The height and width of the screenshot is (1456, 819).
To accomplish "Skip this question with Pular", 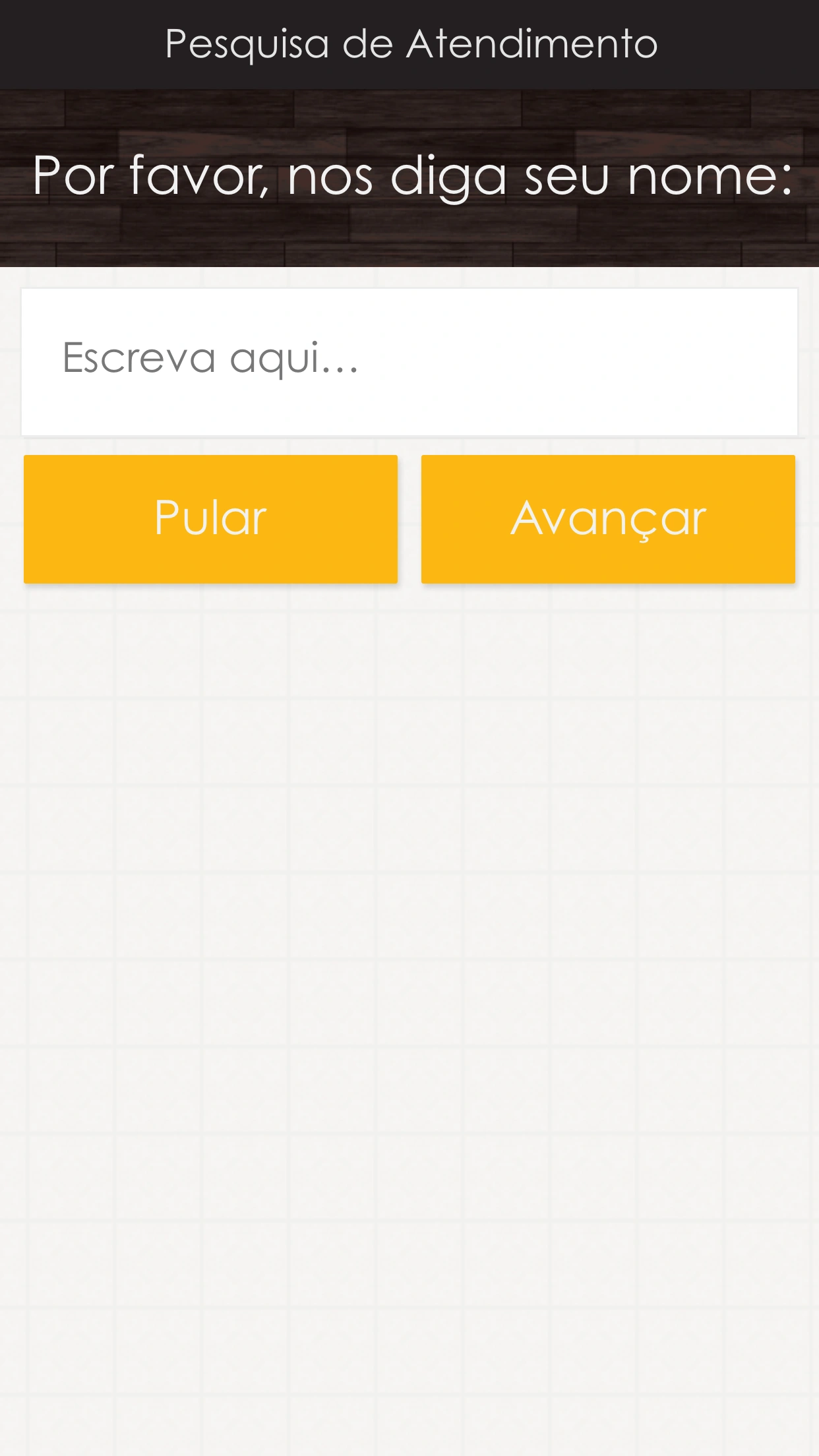I will [210, 519].
